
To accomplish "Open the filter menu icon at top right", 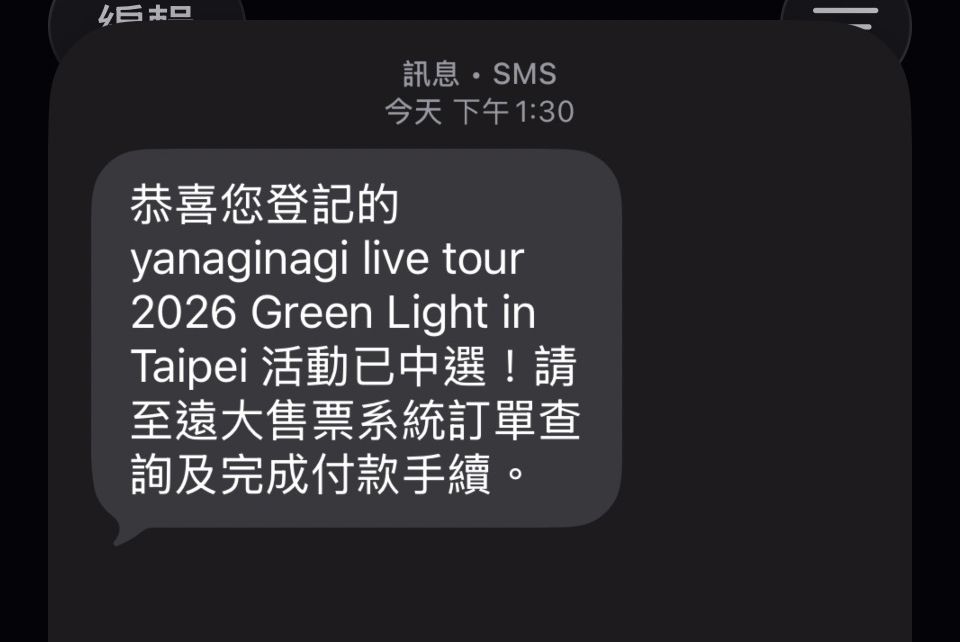I will [x=845, y=16].
